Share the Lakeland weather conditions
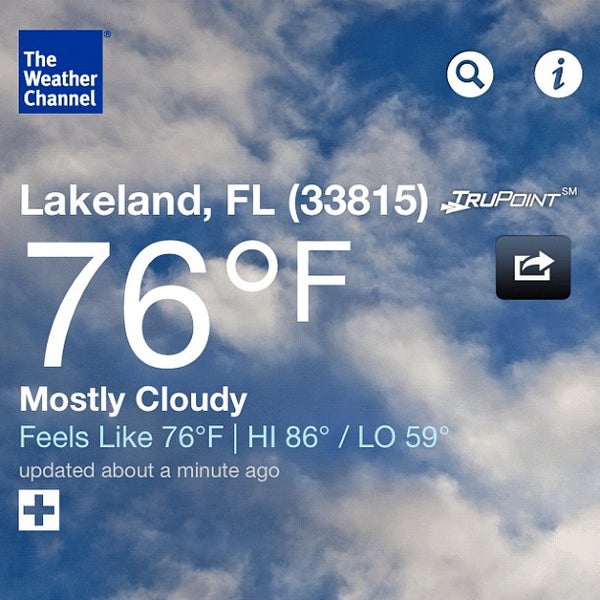Screen dimensions: 600x600 pyautogui.click(x=533, y=267)
